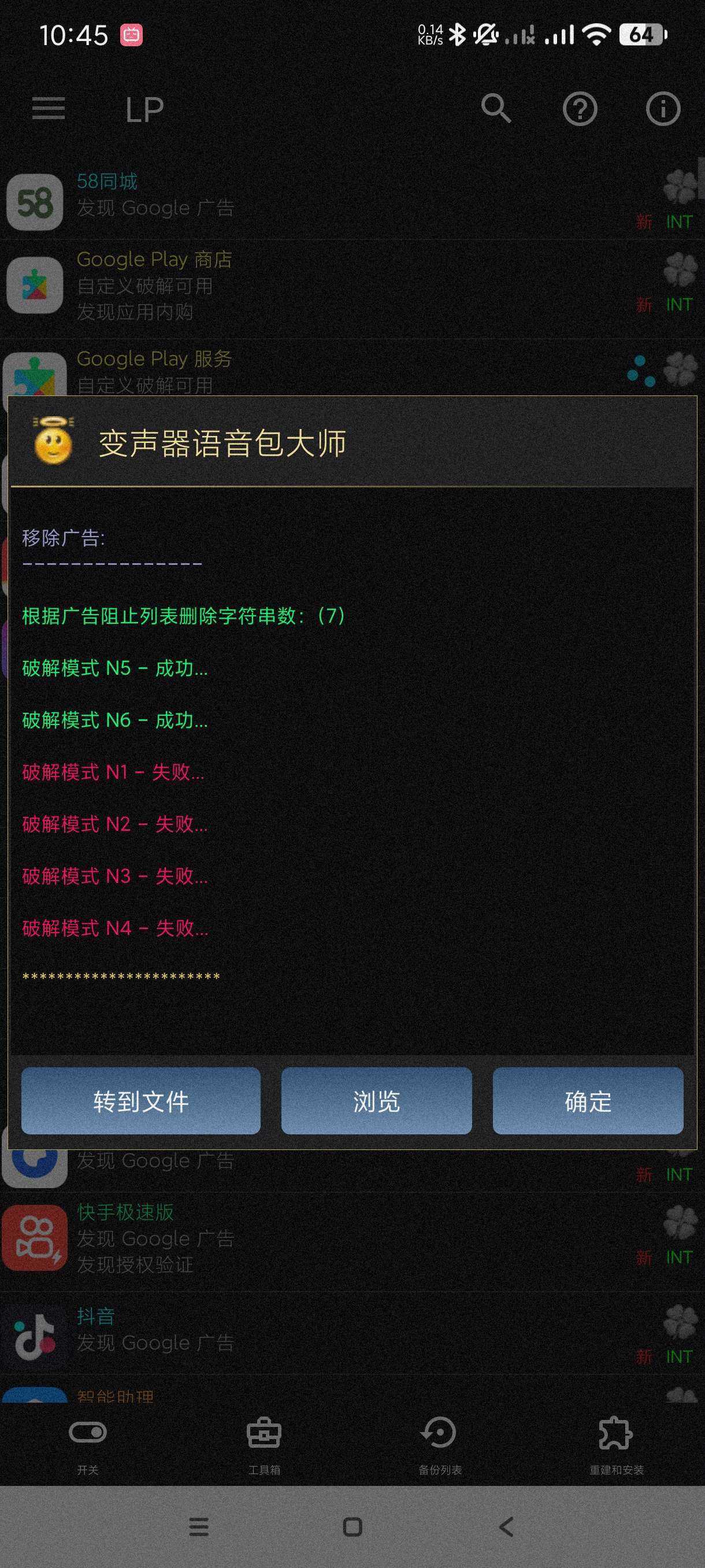705x1568 pixels.
Task: Open the info icon at top right
Action: 662,110
